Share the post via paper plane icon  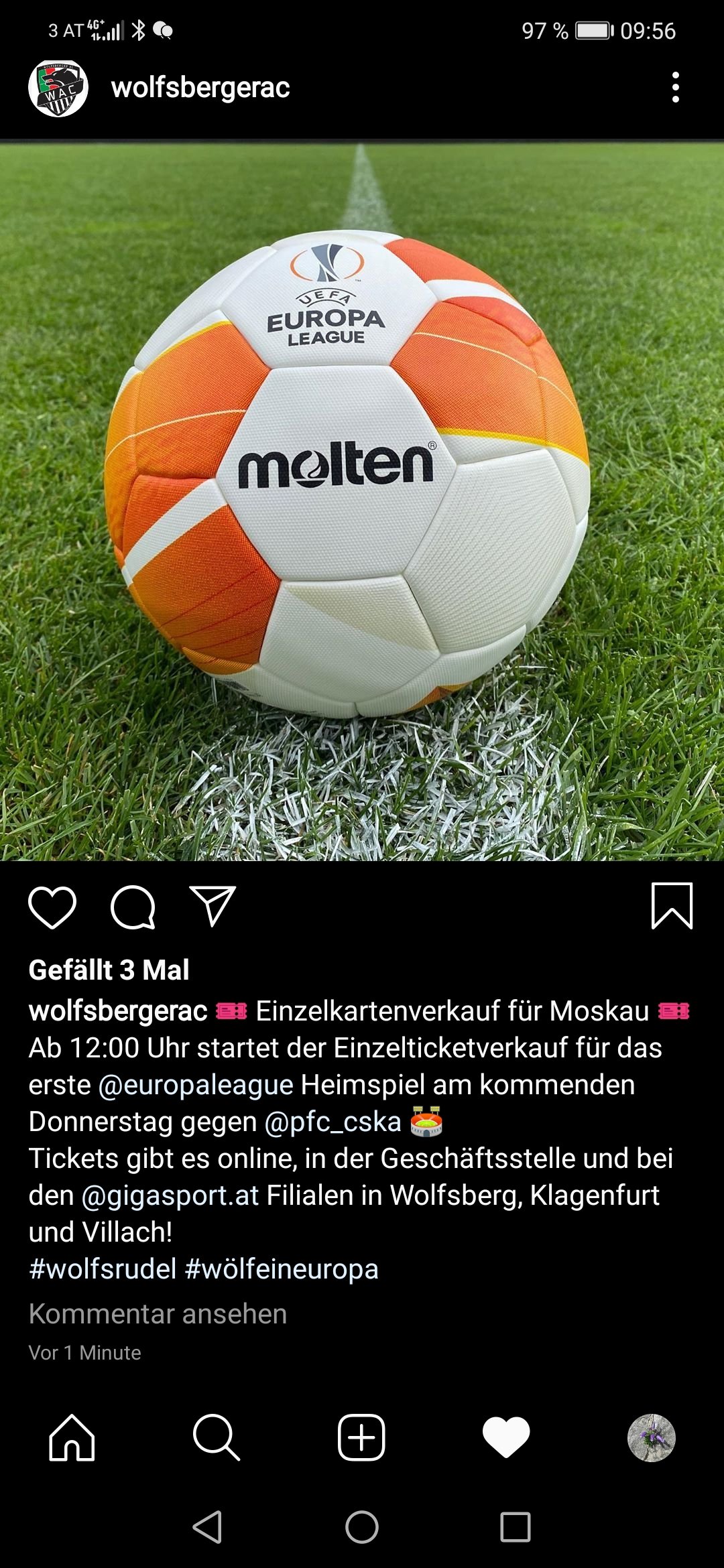(x=213, y=906)
